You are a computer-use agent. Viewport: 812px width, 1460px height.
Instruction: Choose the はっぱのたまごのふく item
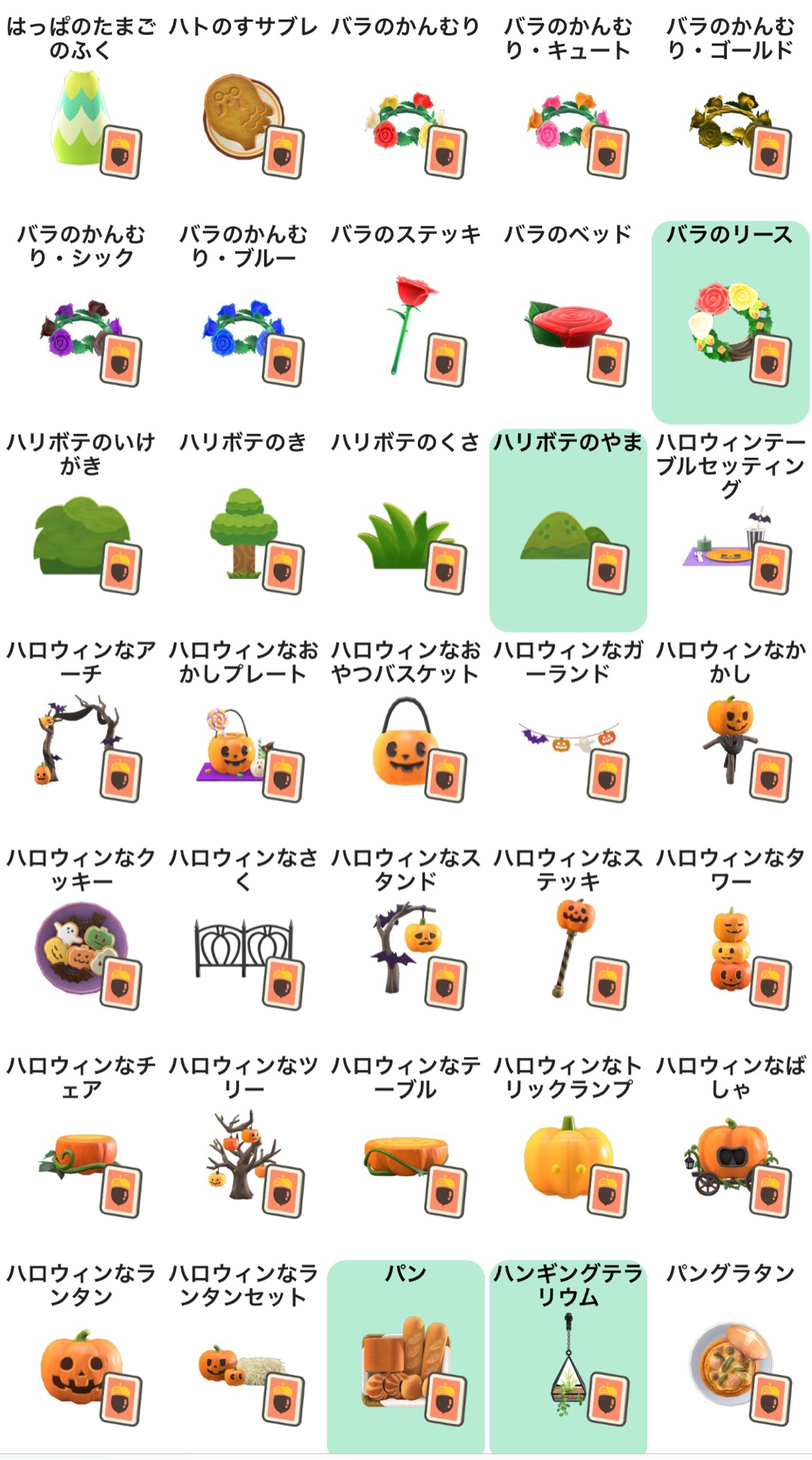[81, 120]
